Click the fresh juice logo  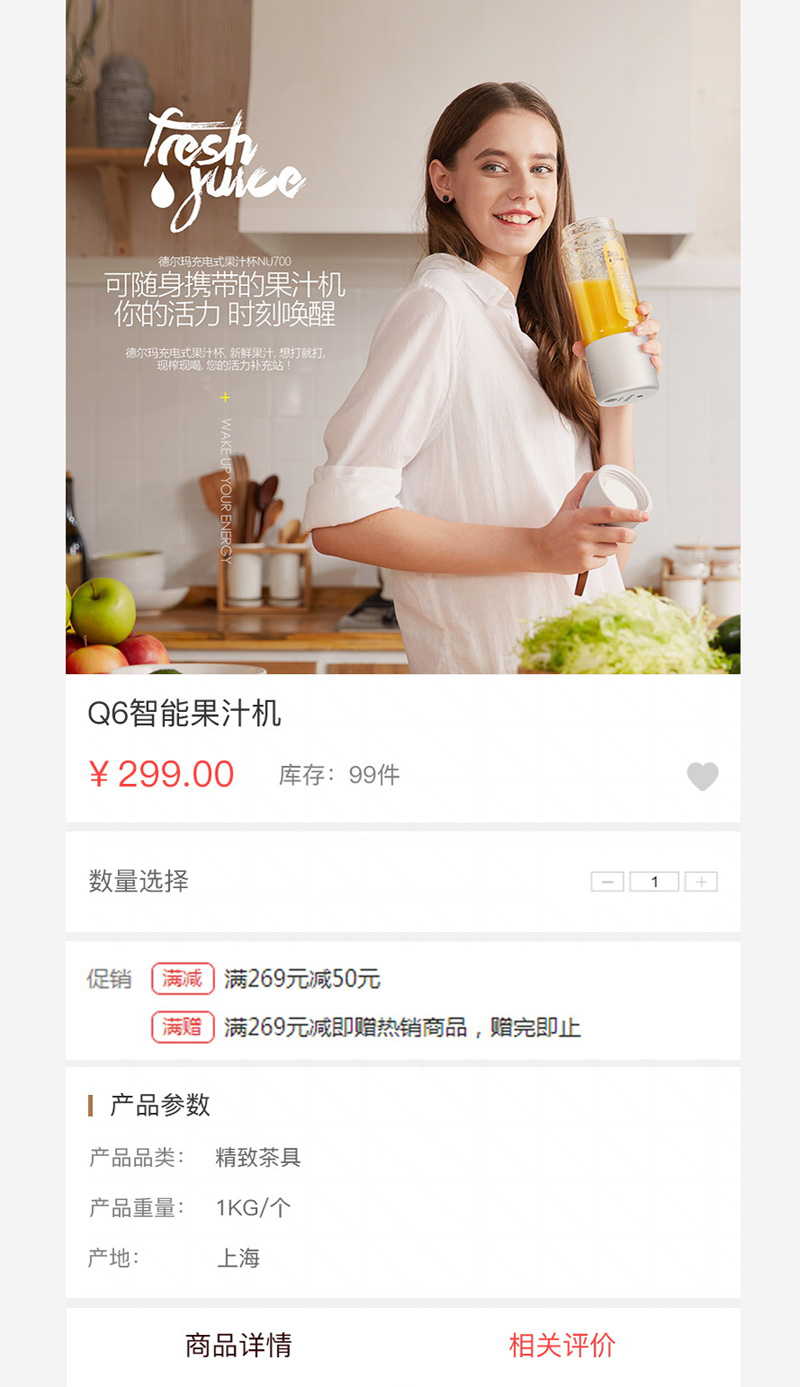coord(225,155)
